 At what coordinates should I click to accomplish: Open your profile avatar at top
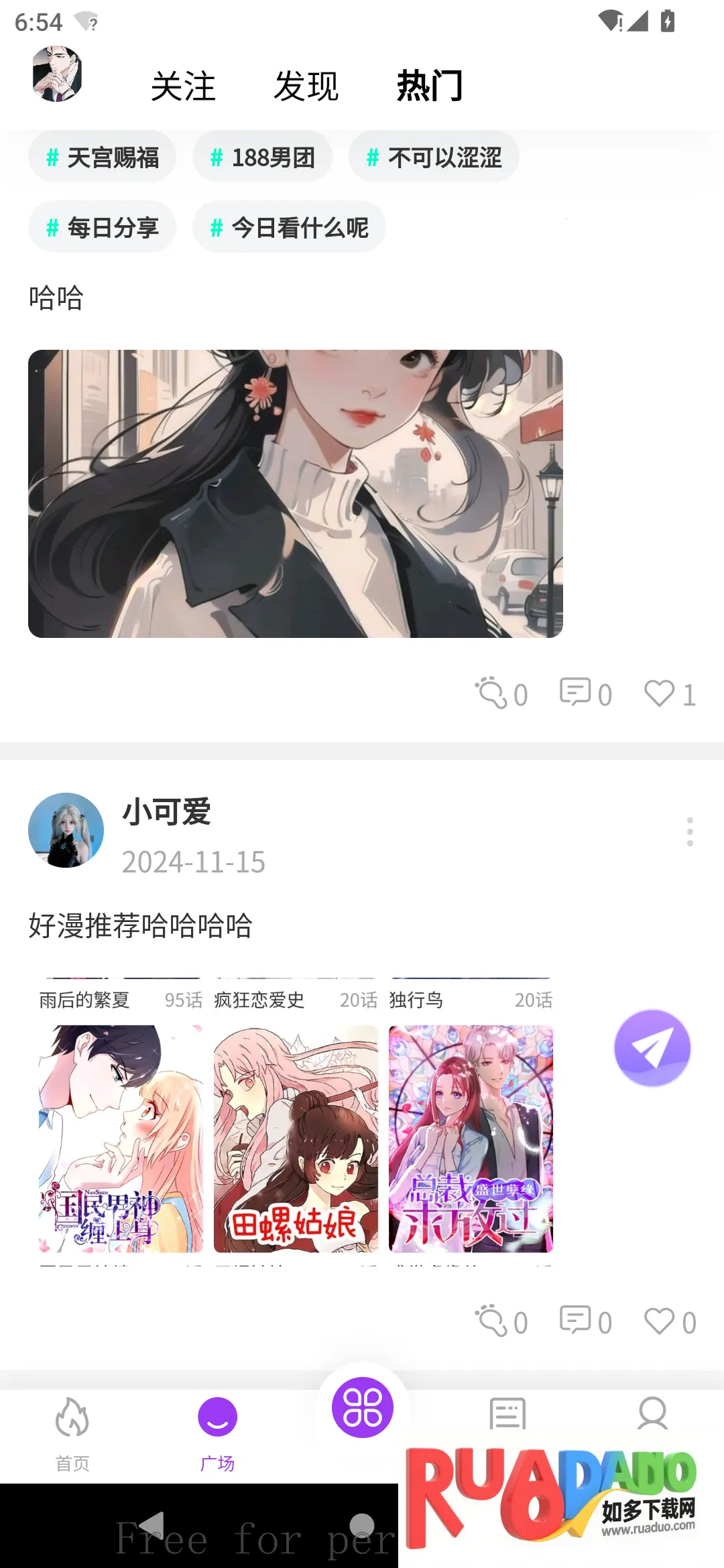coord(58,74)
